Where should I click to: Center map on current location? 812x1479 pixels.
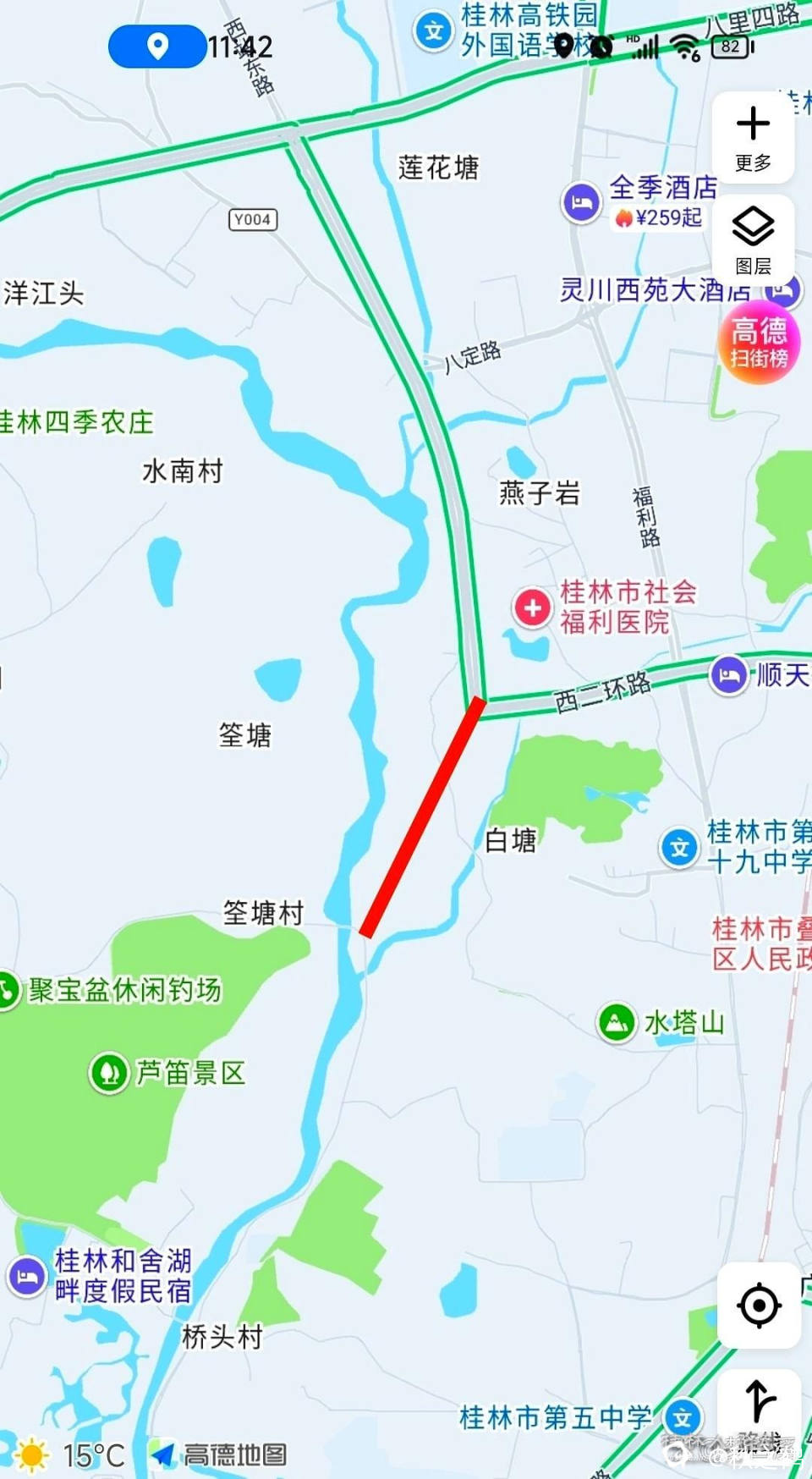coord(759,1306)
